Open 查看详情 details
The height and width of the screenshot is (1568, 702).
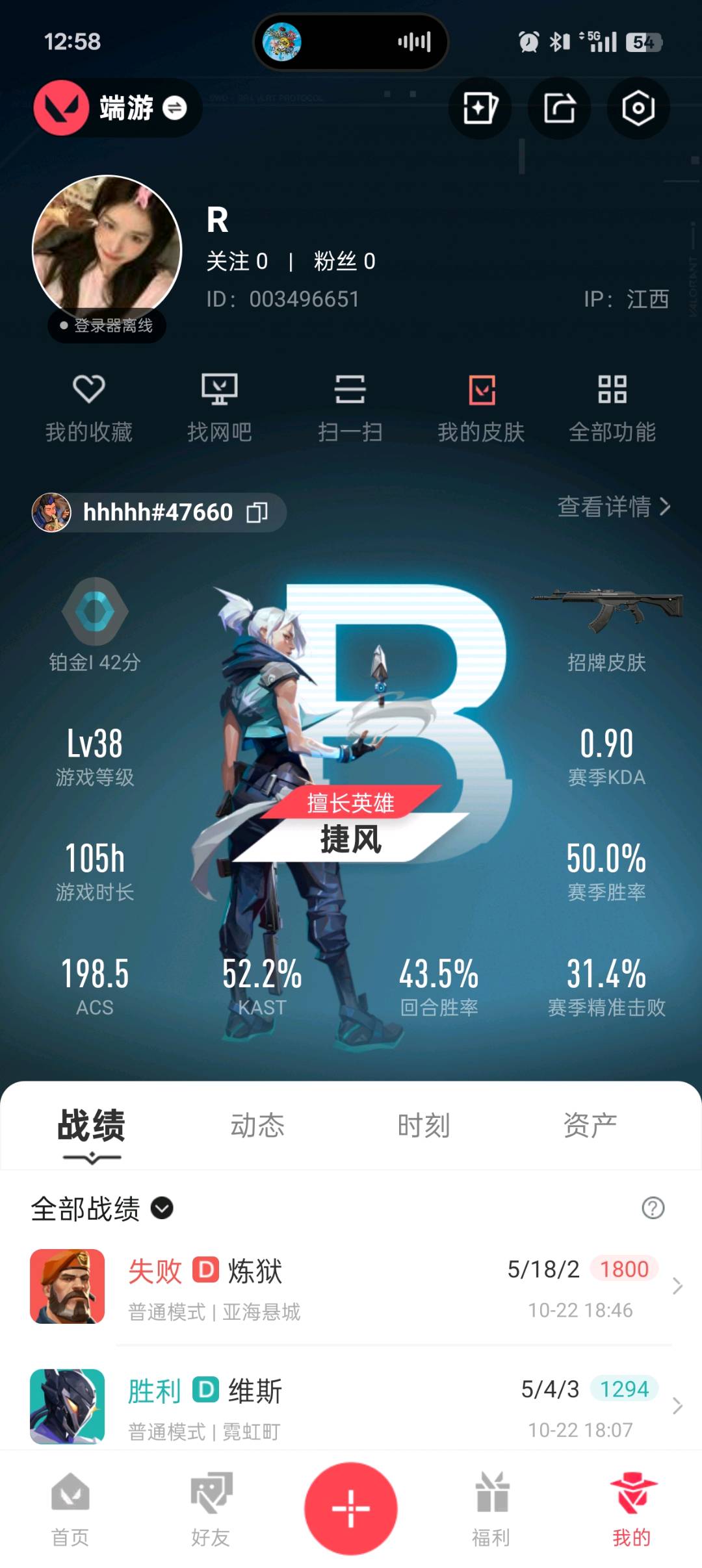pos(613,507)
